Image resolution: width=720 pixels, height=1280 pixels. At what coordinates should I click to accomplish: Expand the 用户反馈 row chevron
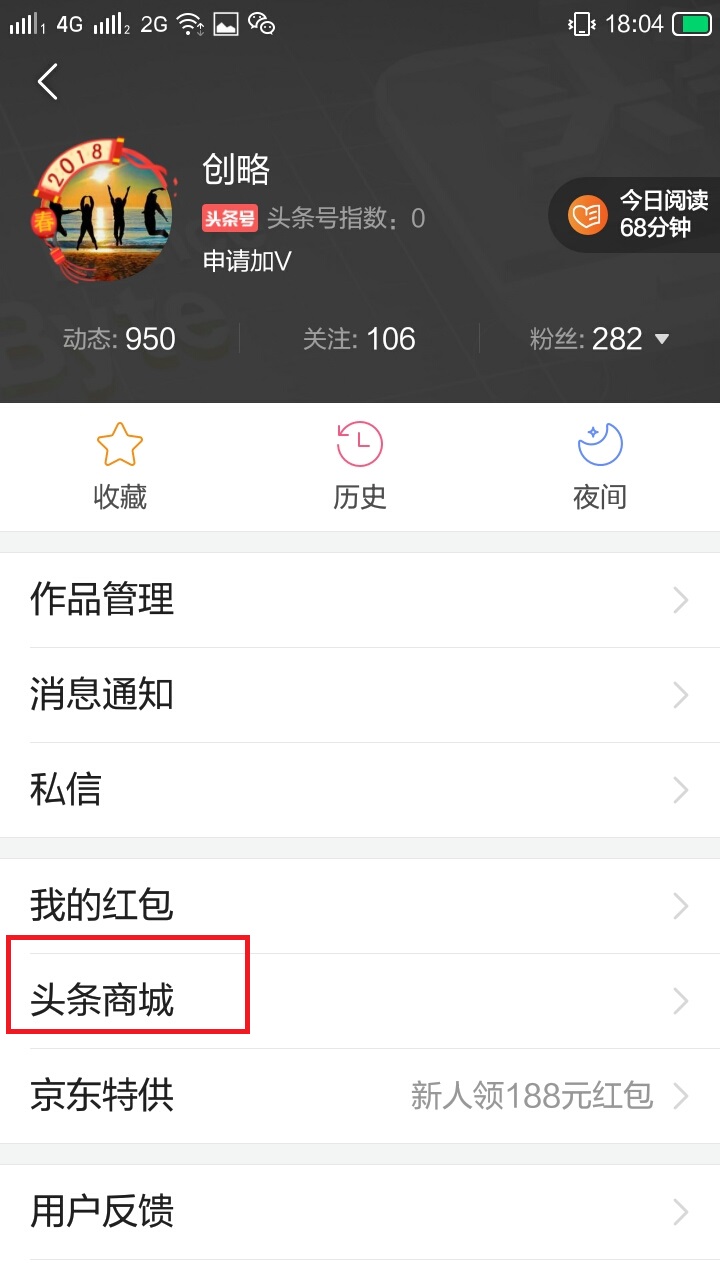pos(681,1212)
